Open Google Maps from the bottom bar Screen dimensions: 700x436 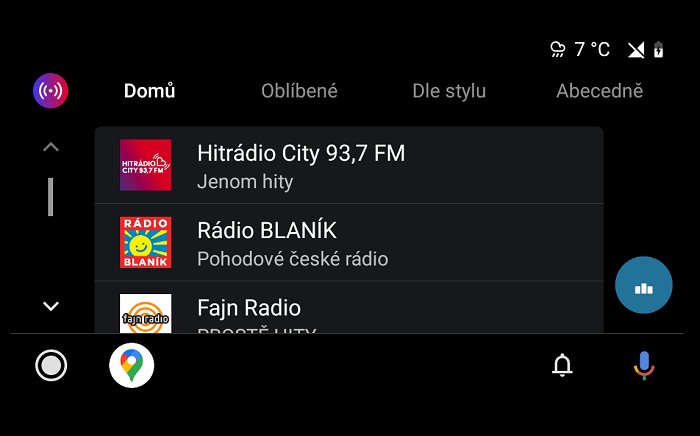132,365
